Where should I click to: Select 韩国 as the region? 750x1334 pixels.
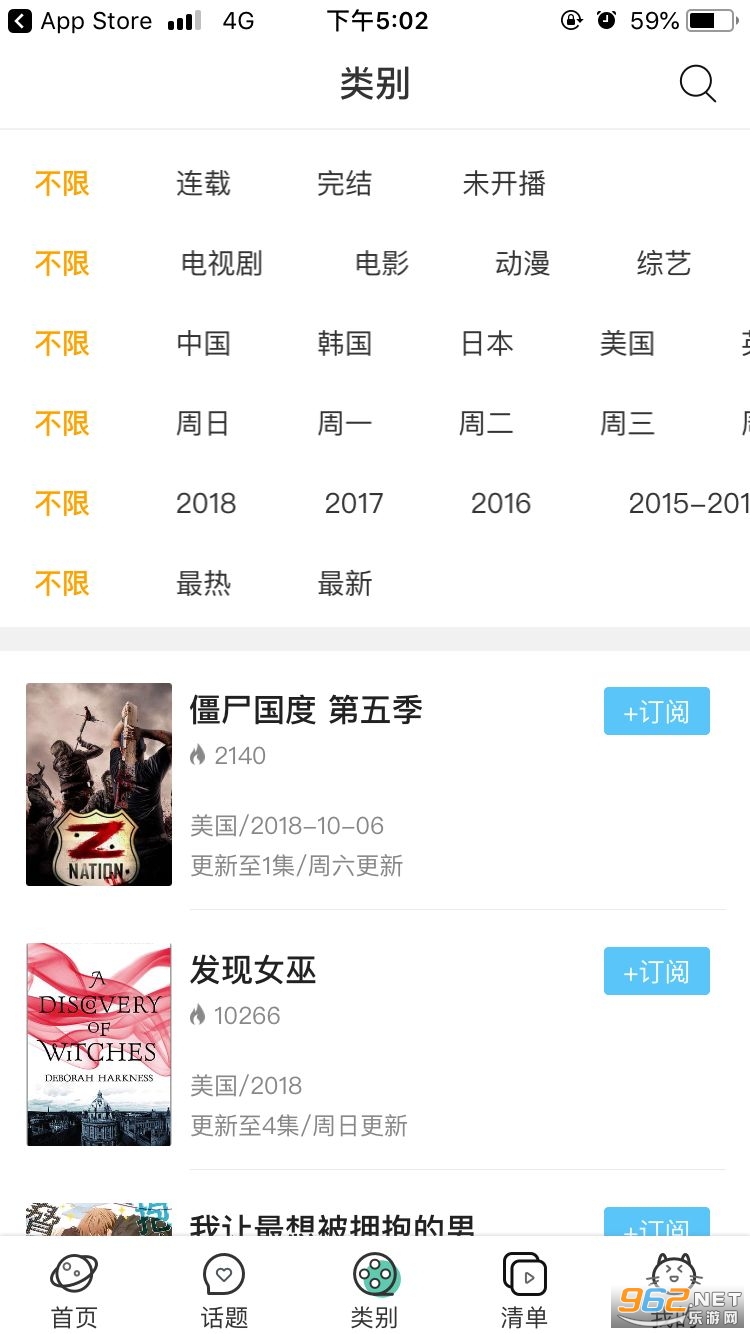pyautogui.click(x=344, y=344)
